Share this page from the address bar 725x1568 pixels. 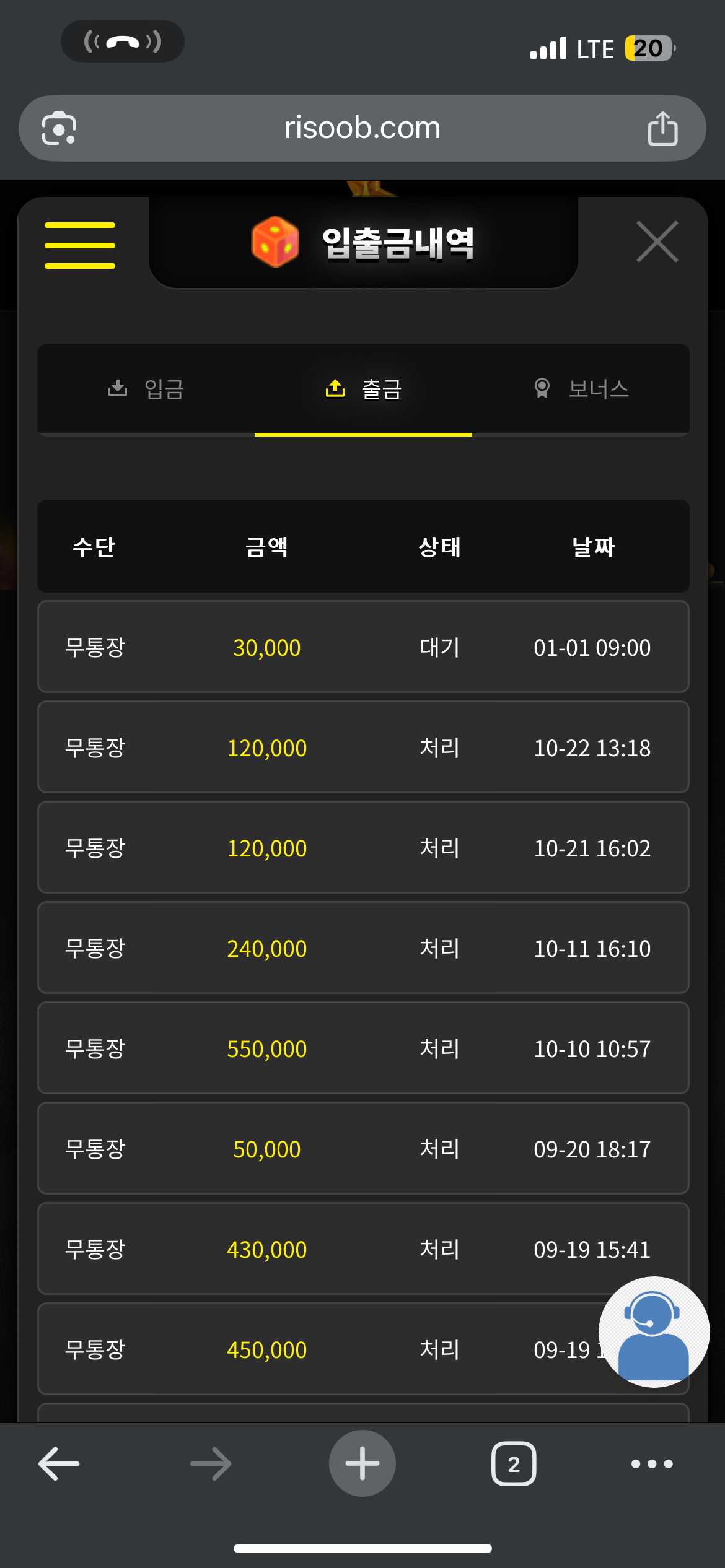point(662,129)
